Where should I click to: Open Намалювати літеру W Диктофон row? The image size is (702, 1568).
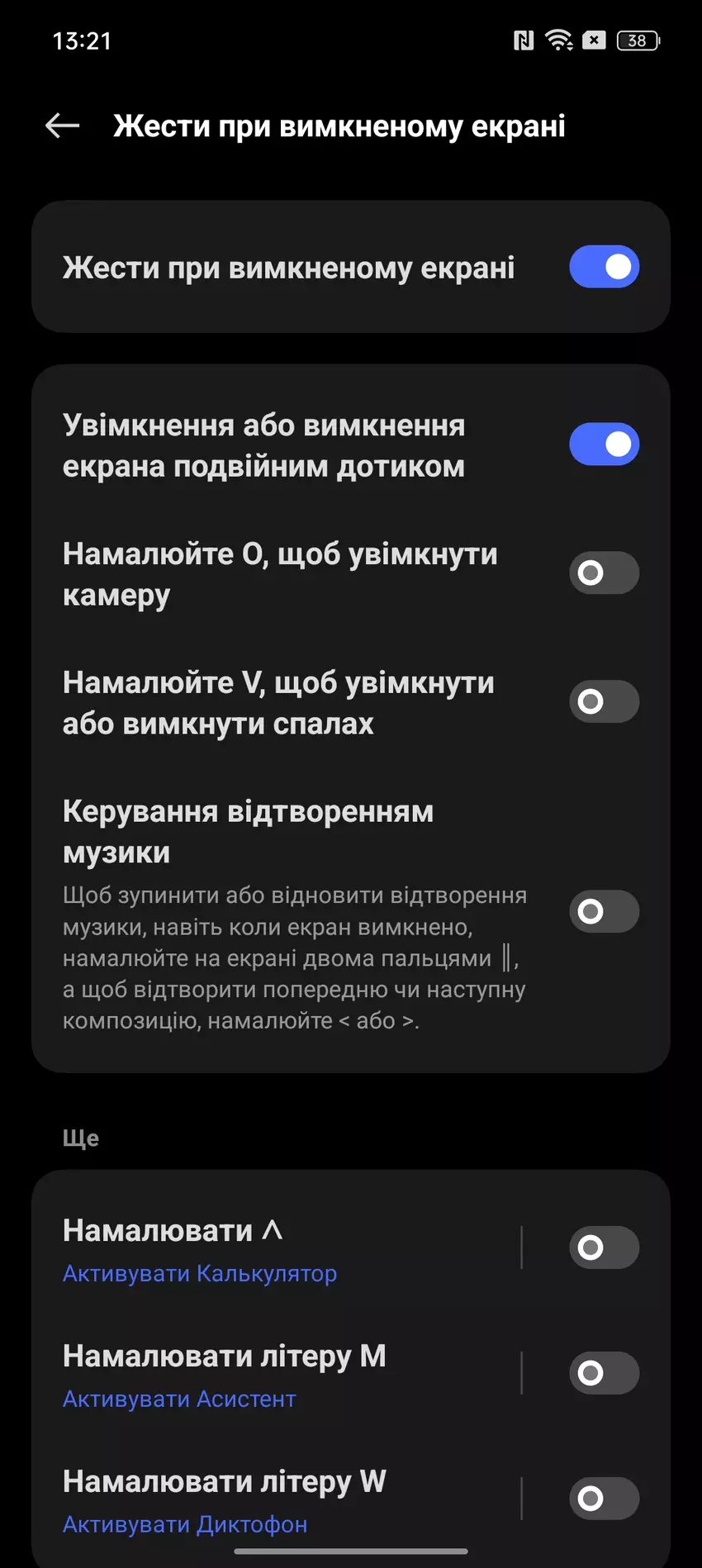tap(273, 1500)
